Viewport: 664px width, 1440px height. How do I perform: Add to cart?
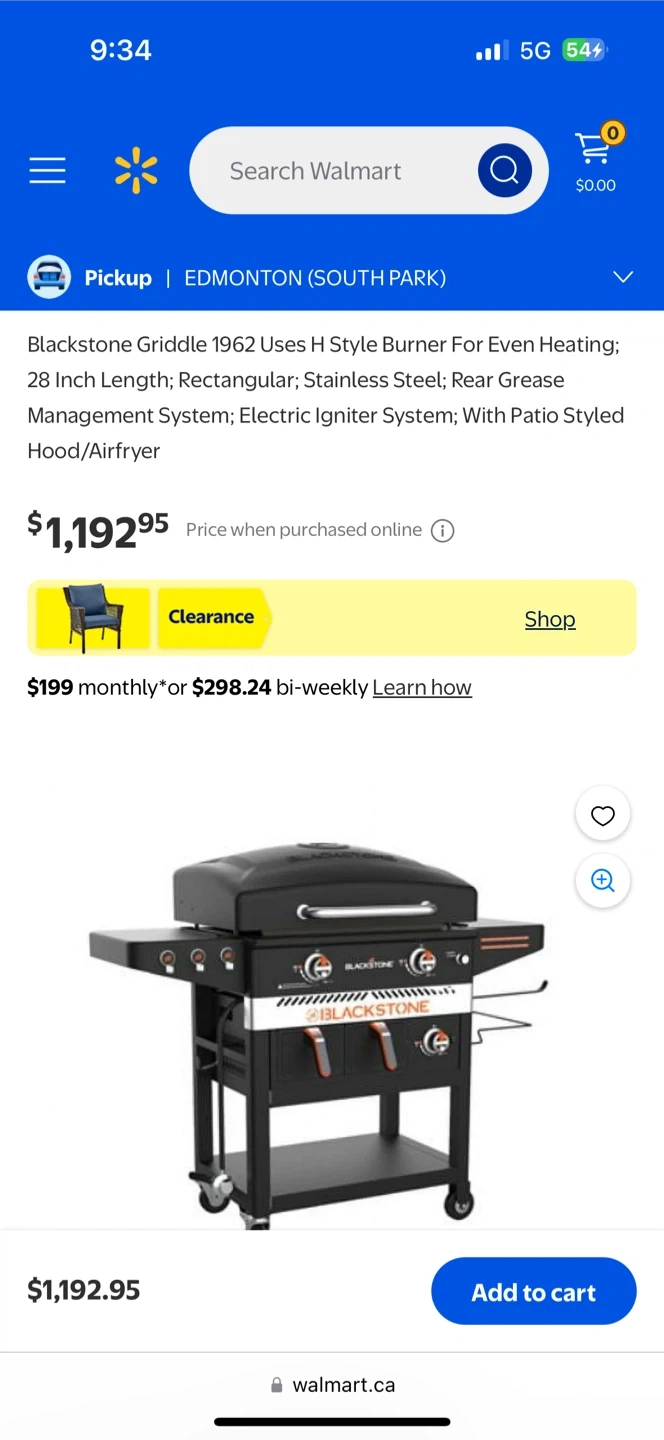(x=533, y=1292)
